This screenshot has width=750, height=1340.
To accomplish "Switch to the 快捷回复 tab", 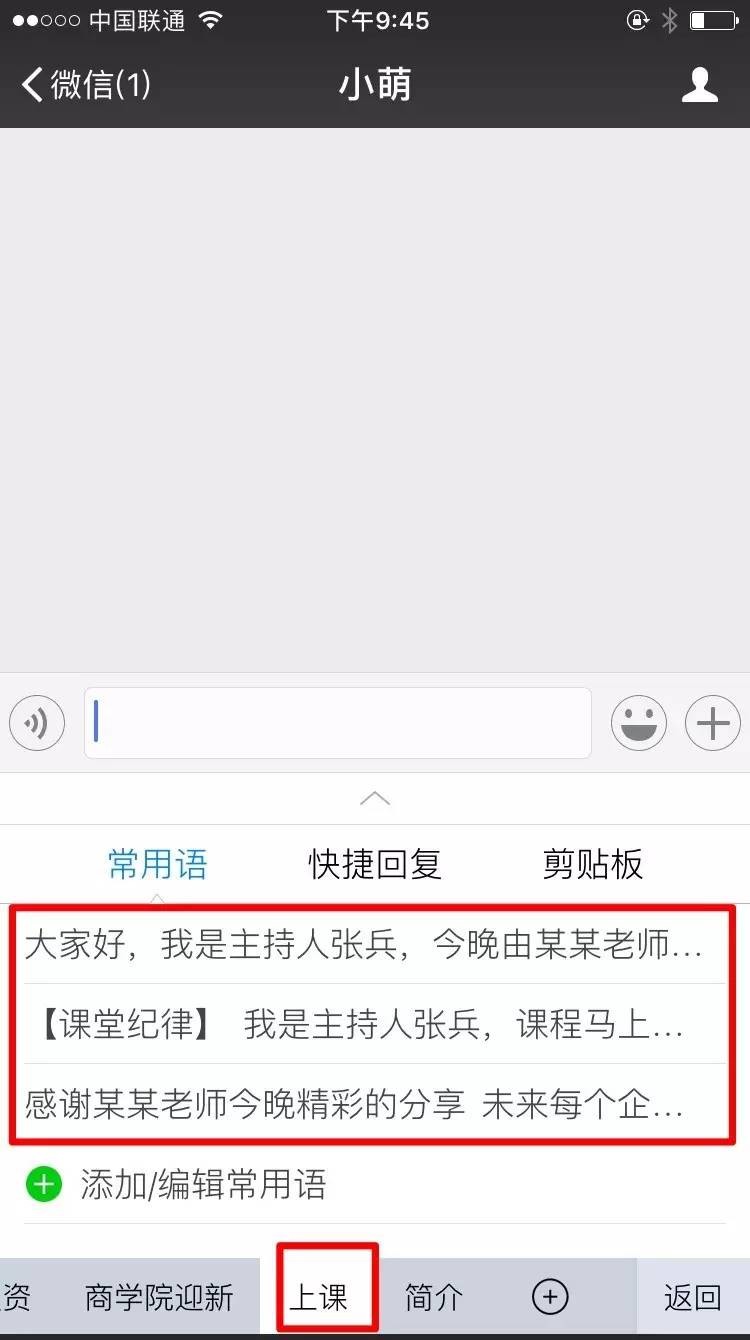I will pos(375,864).
